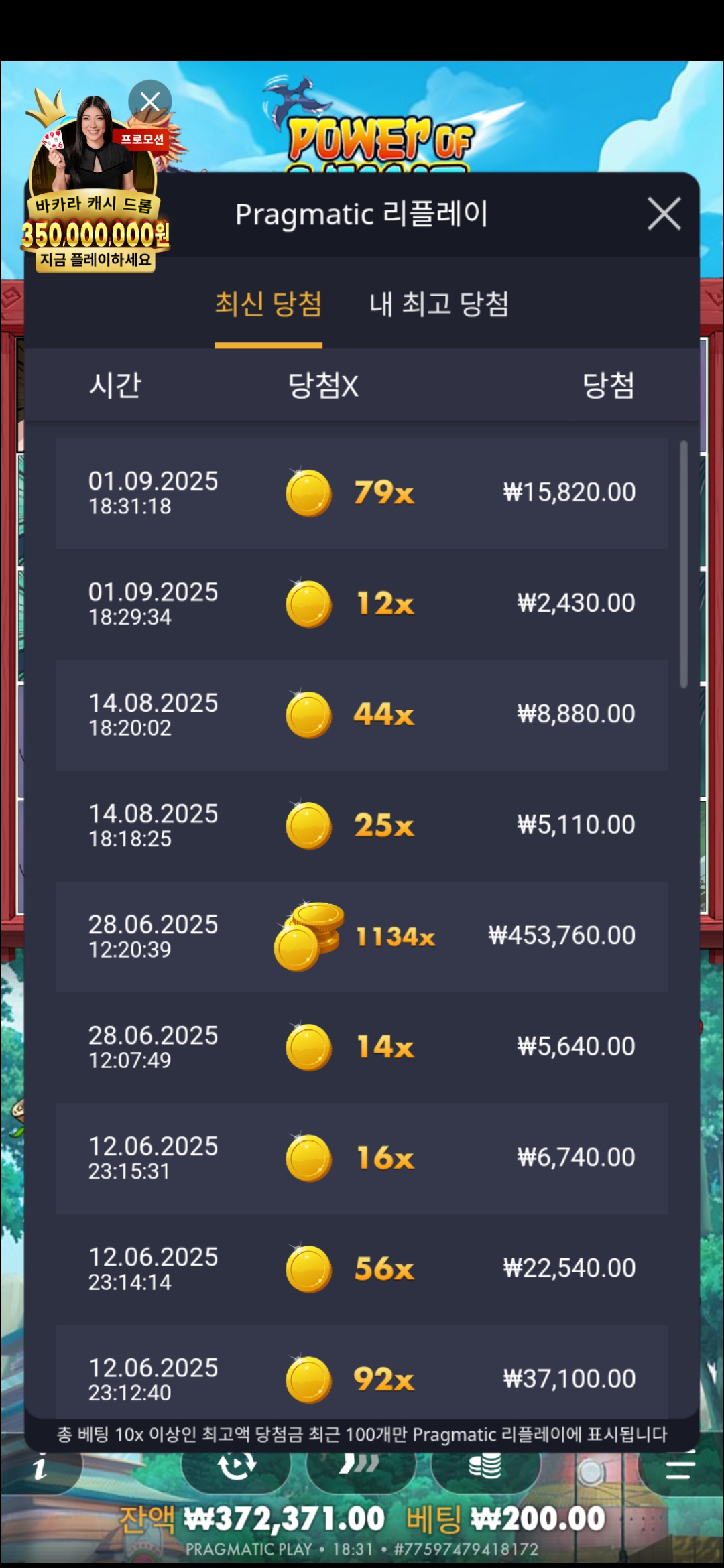
Task: Open the 14x replay from 12:07:49
Action: click(x=361, y=1047)
